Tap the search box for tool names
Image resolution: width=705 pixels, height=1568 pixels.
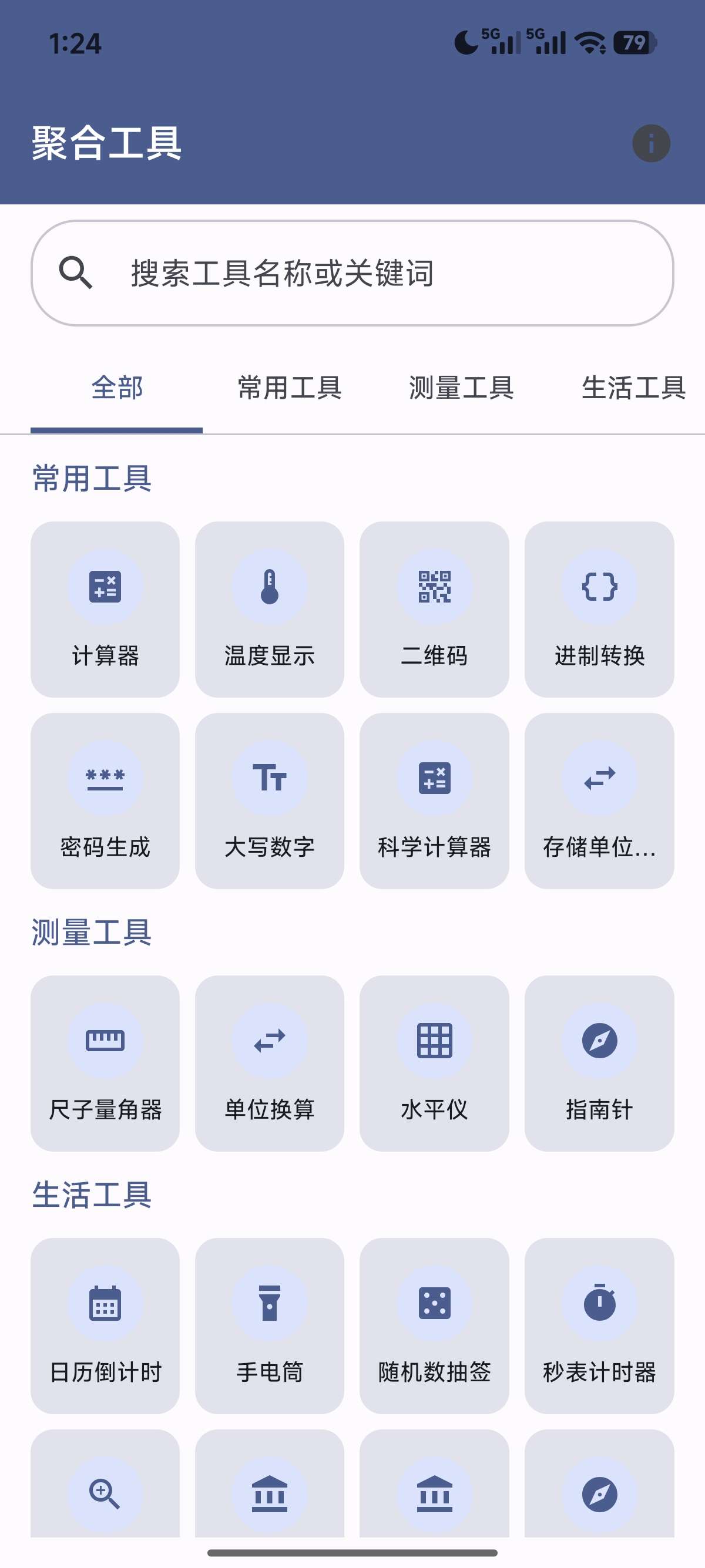click(x=352, y=272)
